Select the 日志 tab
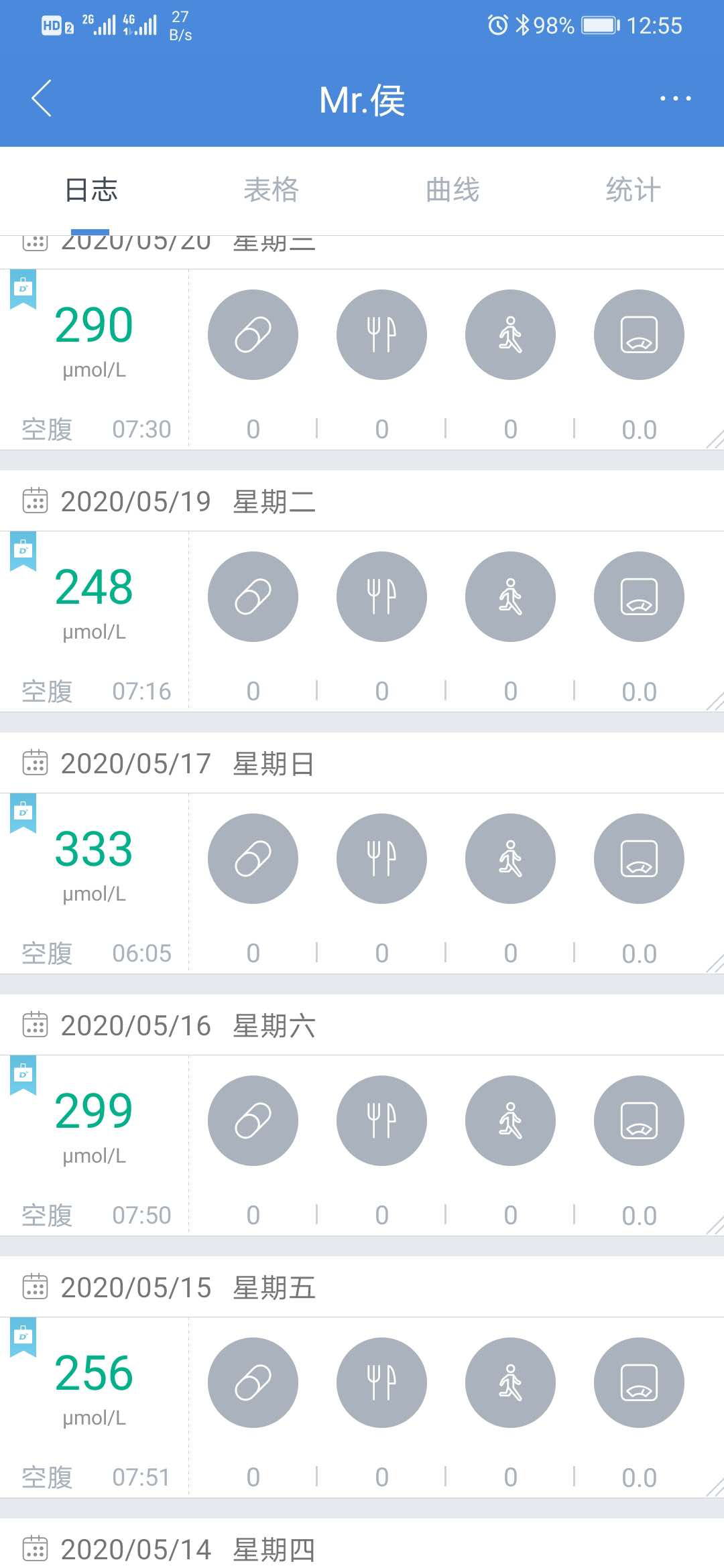Screen dimensions: 724x1568 coord(91,190)
